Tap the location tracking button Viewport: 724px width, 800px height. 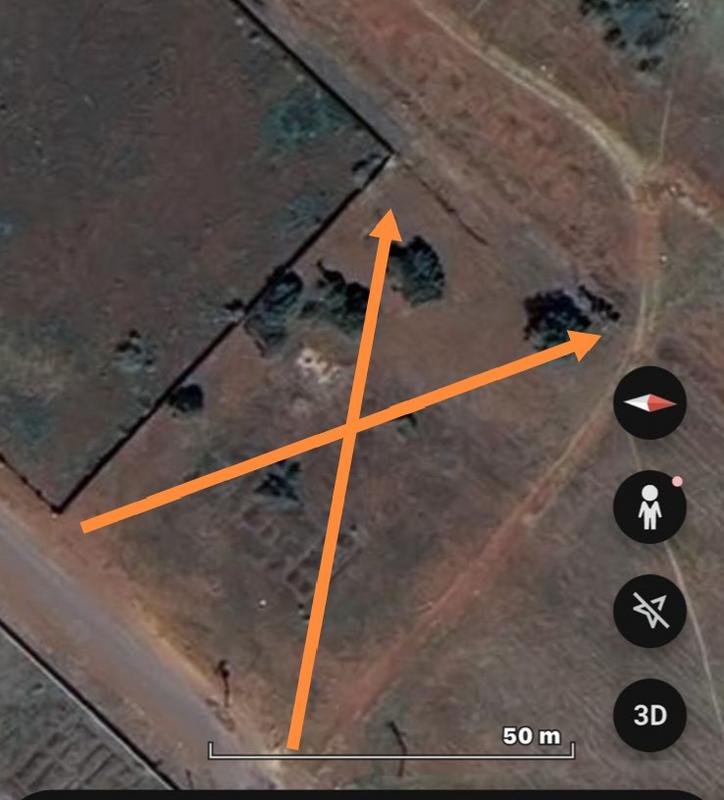click(650, 611)
